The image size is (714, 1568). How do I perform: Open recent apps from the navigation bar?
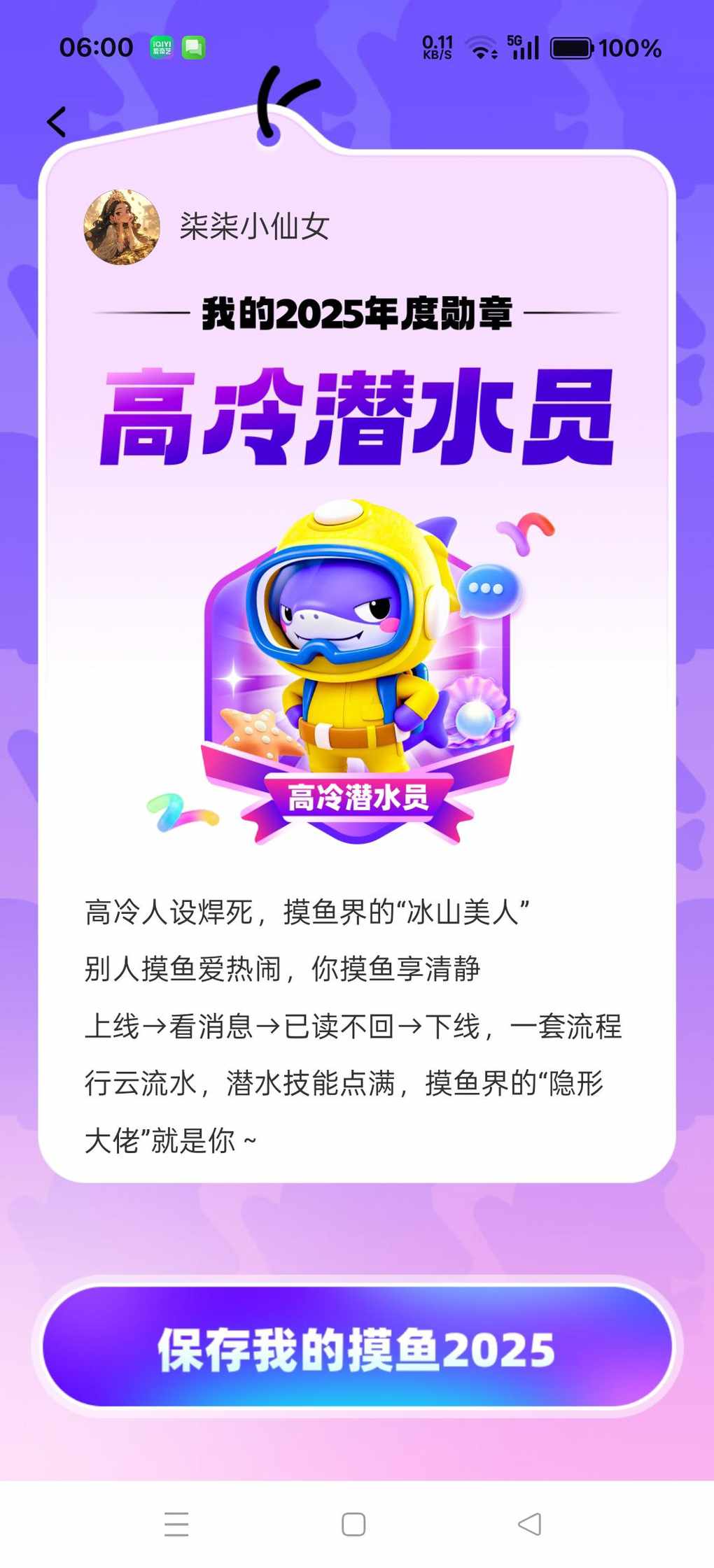pyautogui.click(x=176, y=1523)
